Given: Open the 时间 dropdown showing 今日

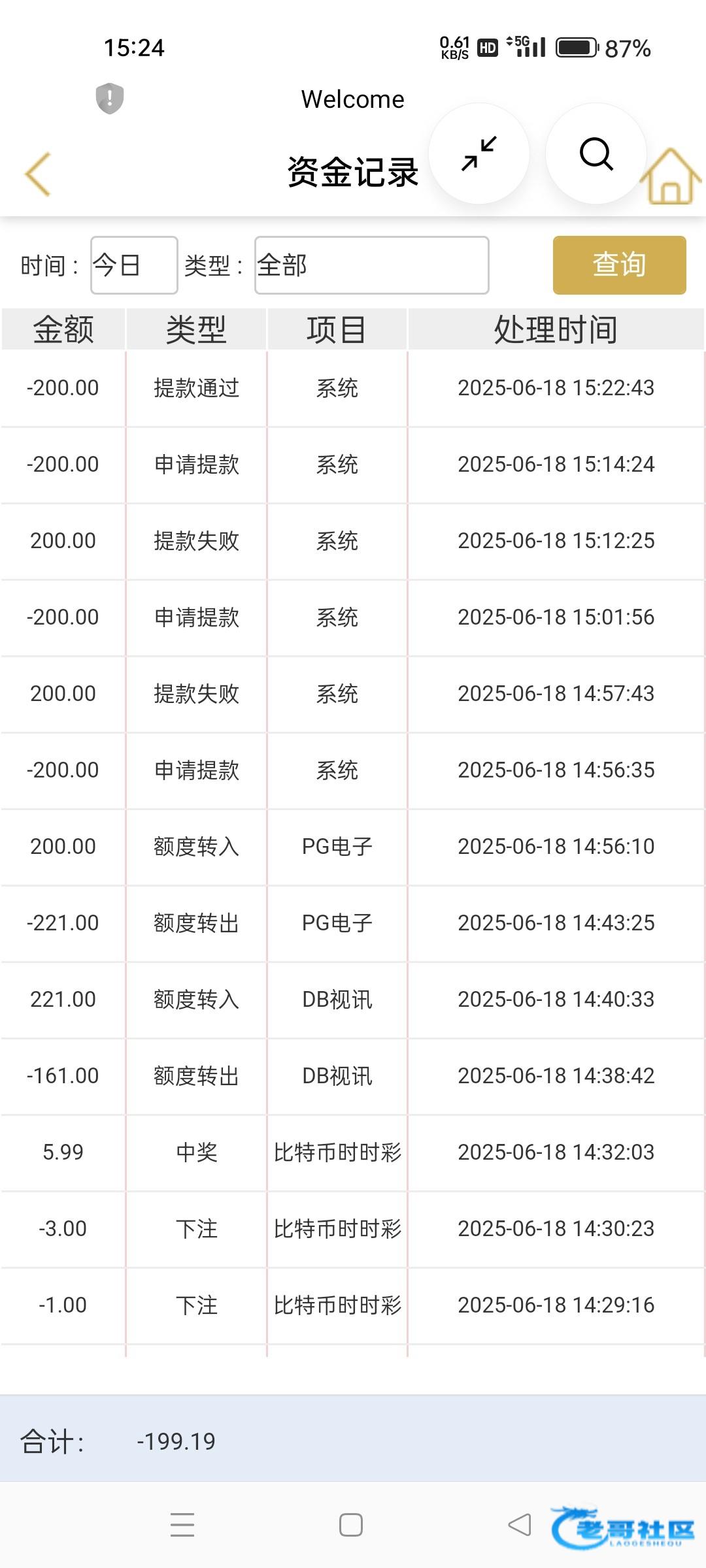Looking at the screenshot, I should click(x=134, y=265).
